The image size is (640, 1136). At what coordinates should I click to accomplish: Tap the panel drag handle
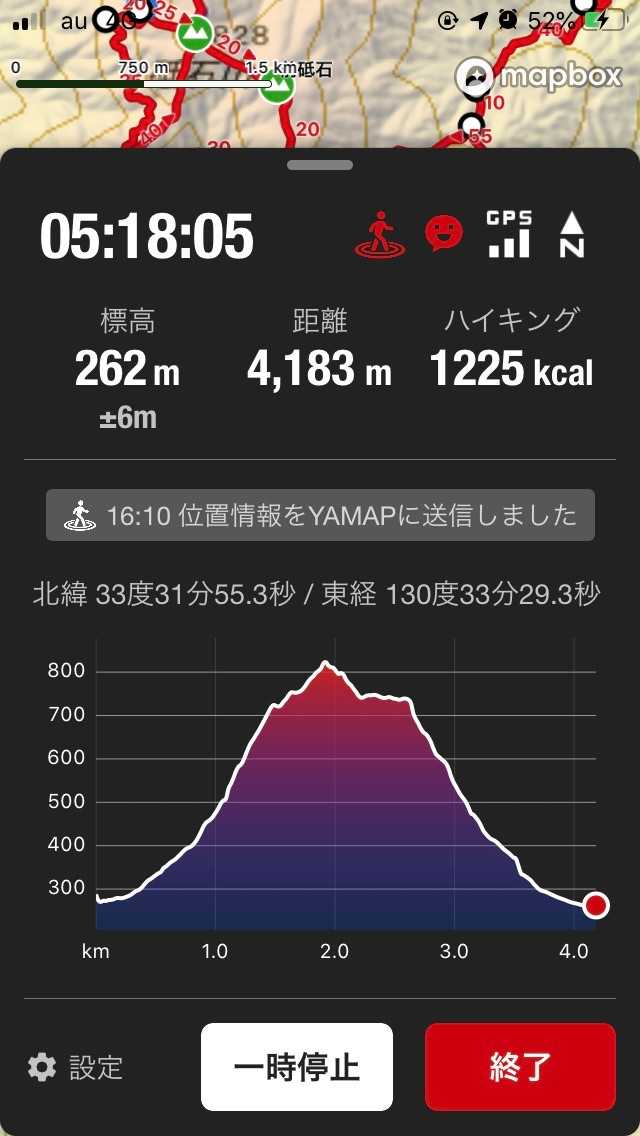pos(319,165)
